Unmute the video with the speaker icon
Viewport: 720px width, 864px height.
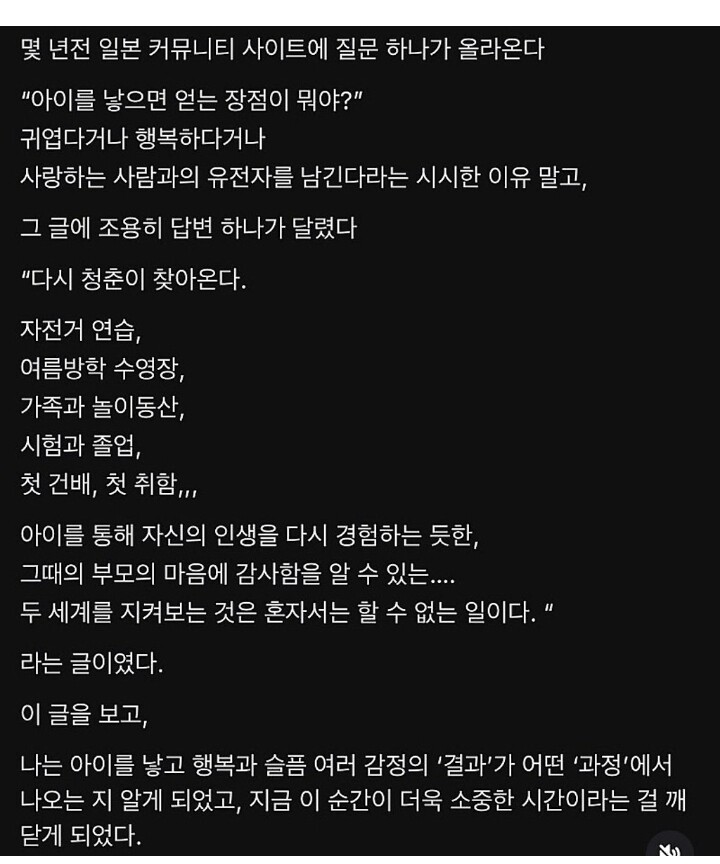[x=670, y=849]
